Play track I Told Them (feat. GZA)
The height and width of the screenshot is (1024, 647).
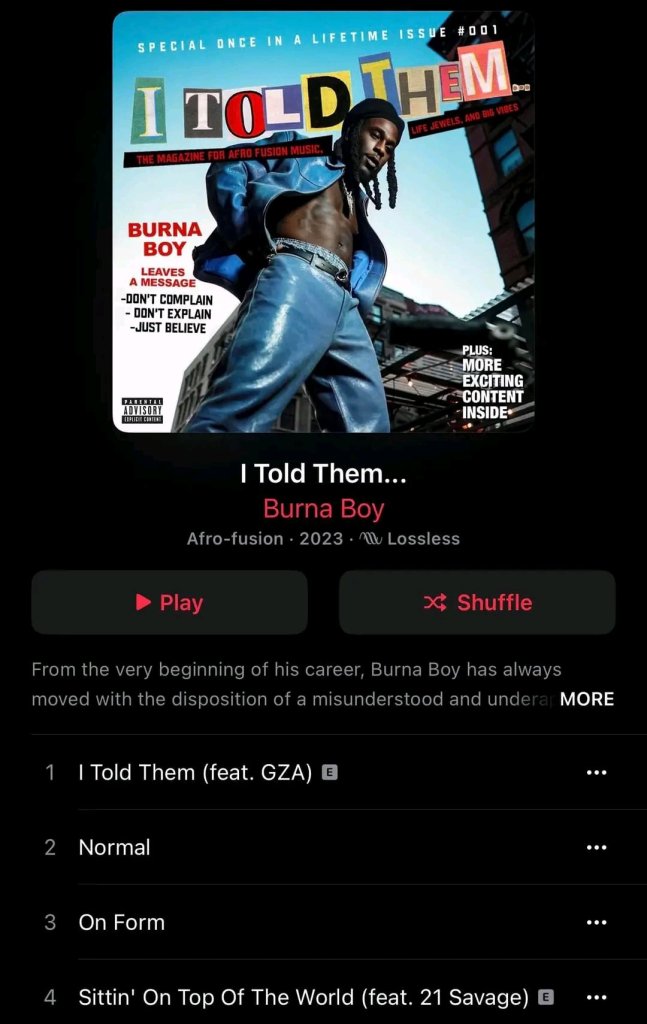[195, 772]
